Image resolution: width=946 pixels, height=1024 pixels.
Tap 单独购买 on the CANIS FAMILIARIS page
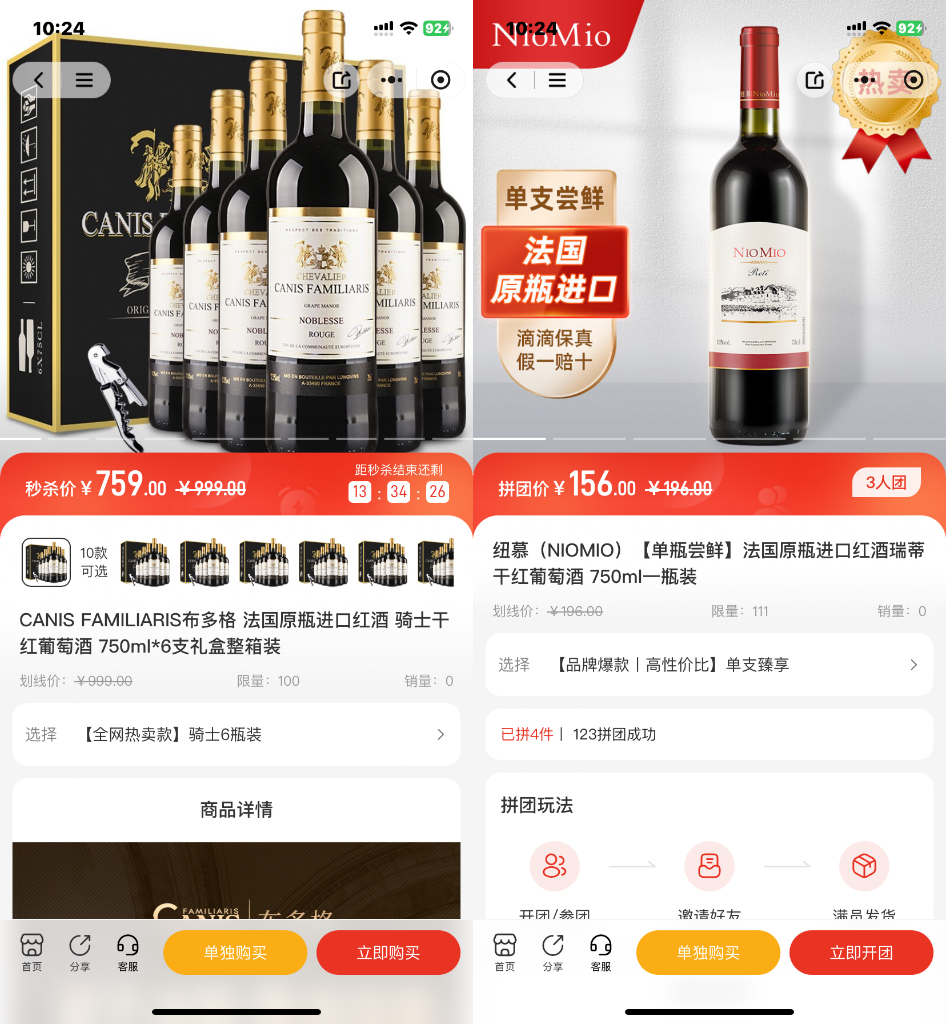point(235,952)
